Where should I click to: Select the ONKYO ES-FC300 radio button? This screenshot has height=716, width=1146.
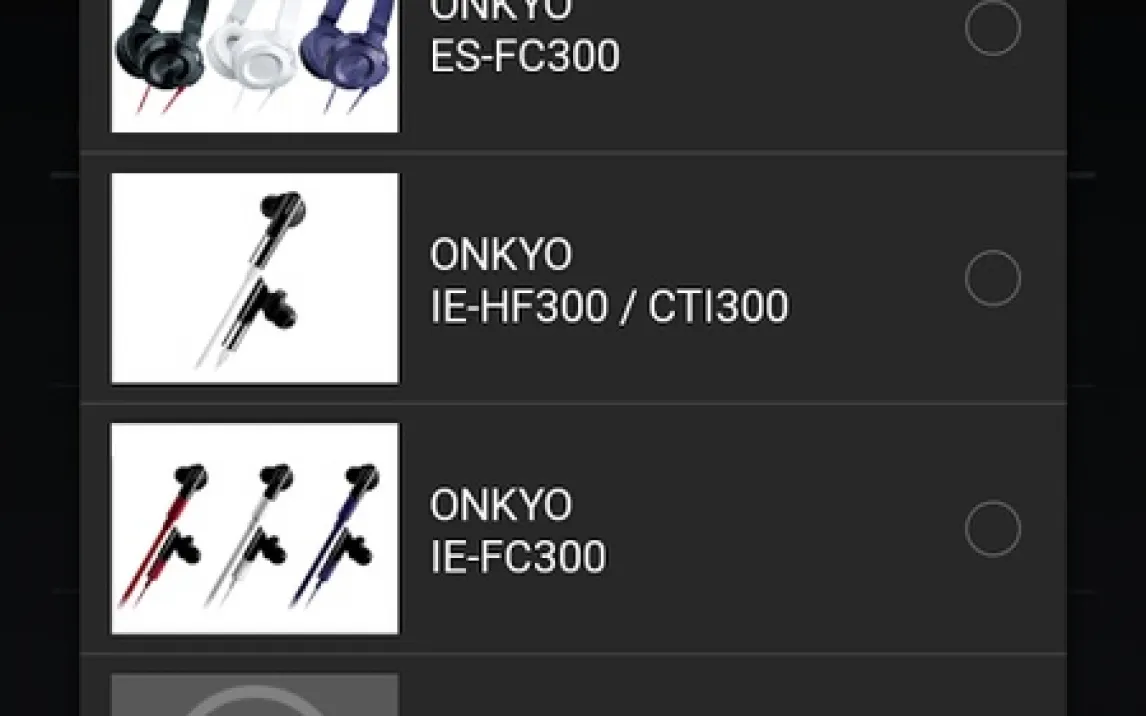click(x=992, y=28)
